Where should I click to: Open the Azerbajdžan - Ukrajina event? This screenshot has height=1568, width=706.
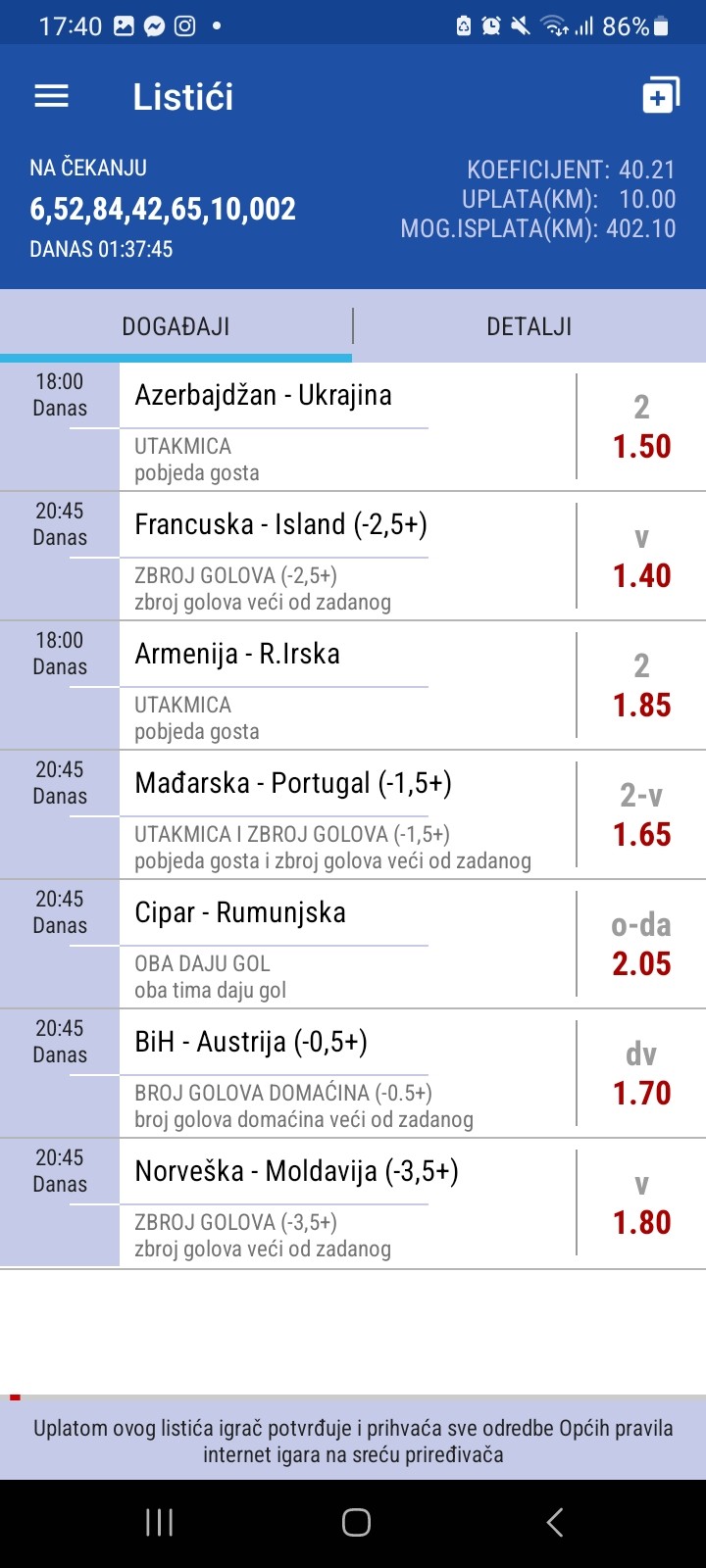[x=353, y=427]
